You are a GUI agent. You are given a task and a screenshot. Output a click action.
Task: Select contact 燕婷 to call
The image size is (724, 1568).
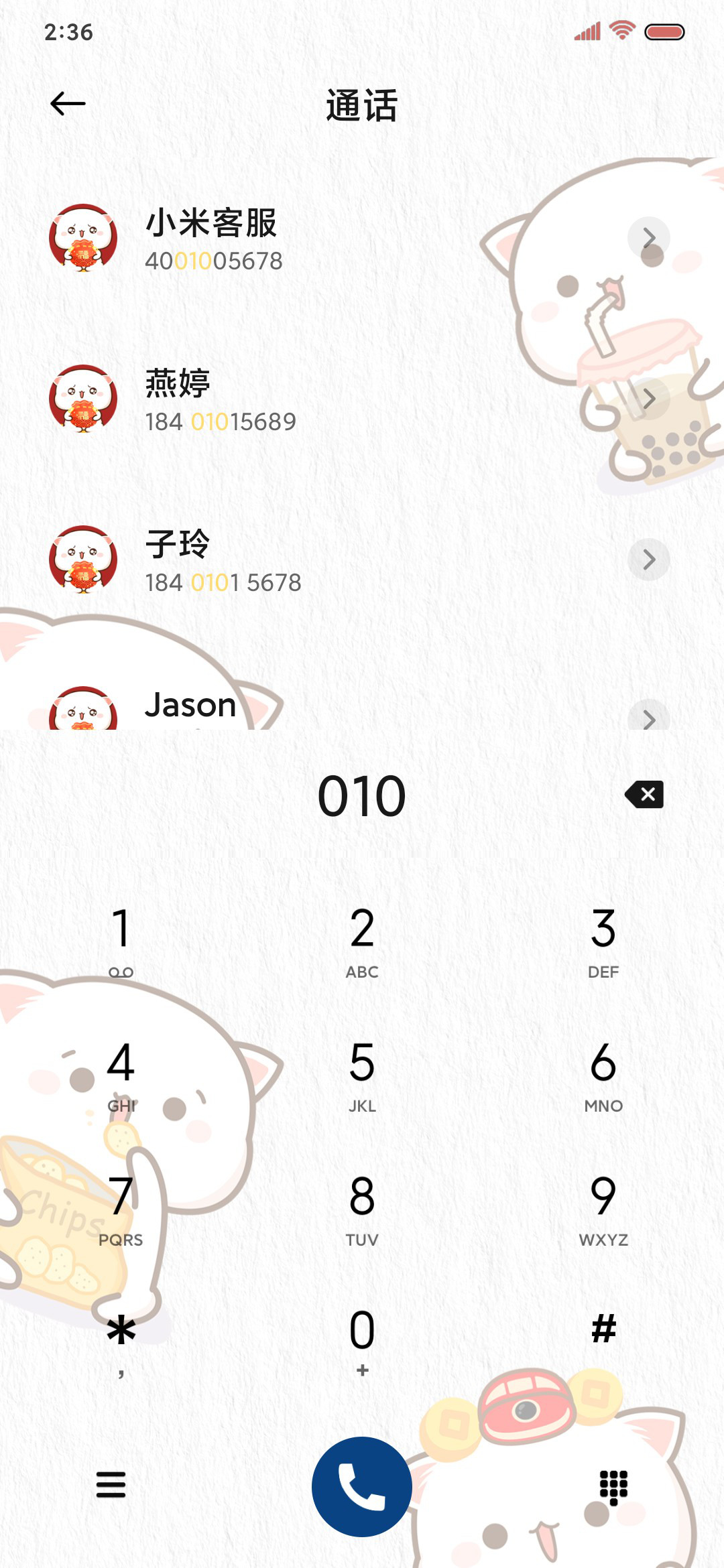(x=268, y=400)
